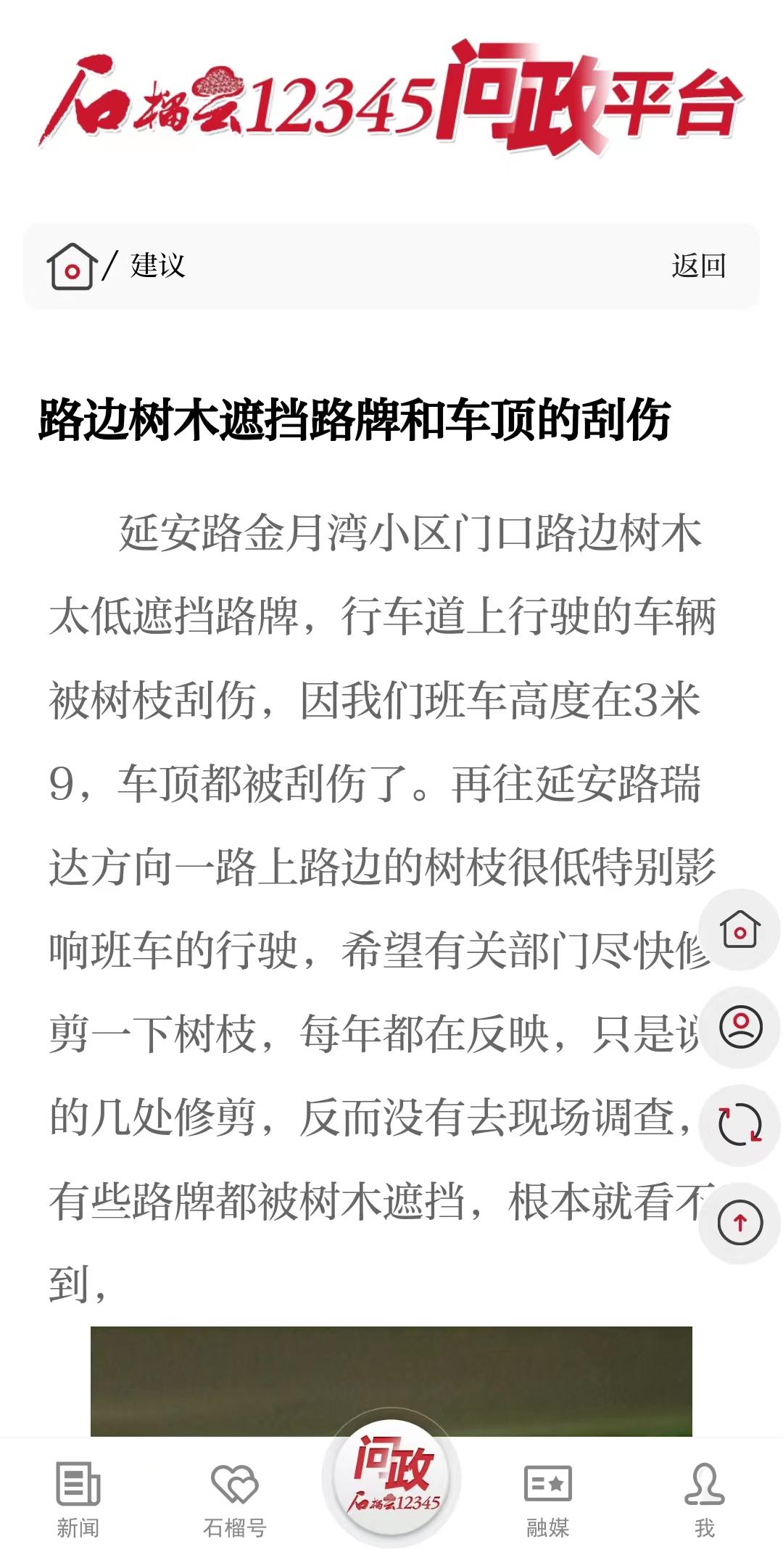The image size is (783, 1568).
Task: Jump to top with up-arrow button
Action: coord(739,1224)
